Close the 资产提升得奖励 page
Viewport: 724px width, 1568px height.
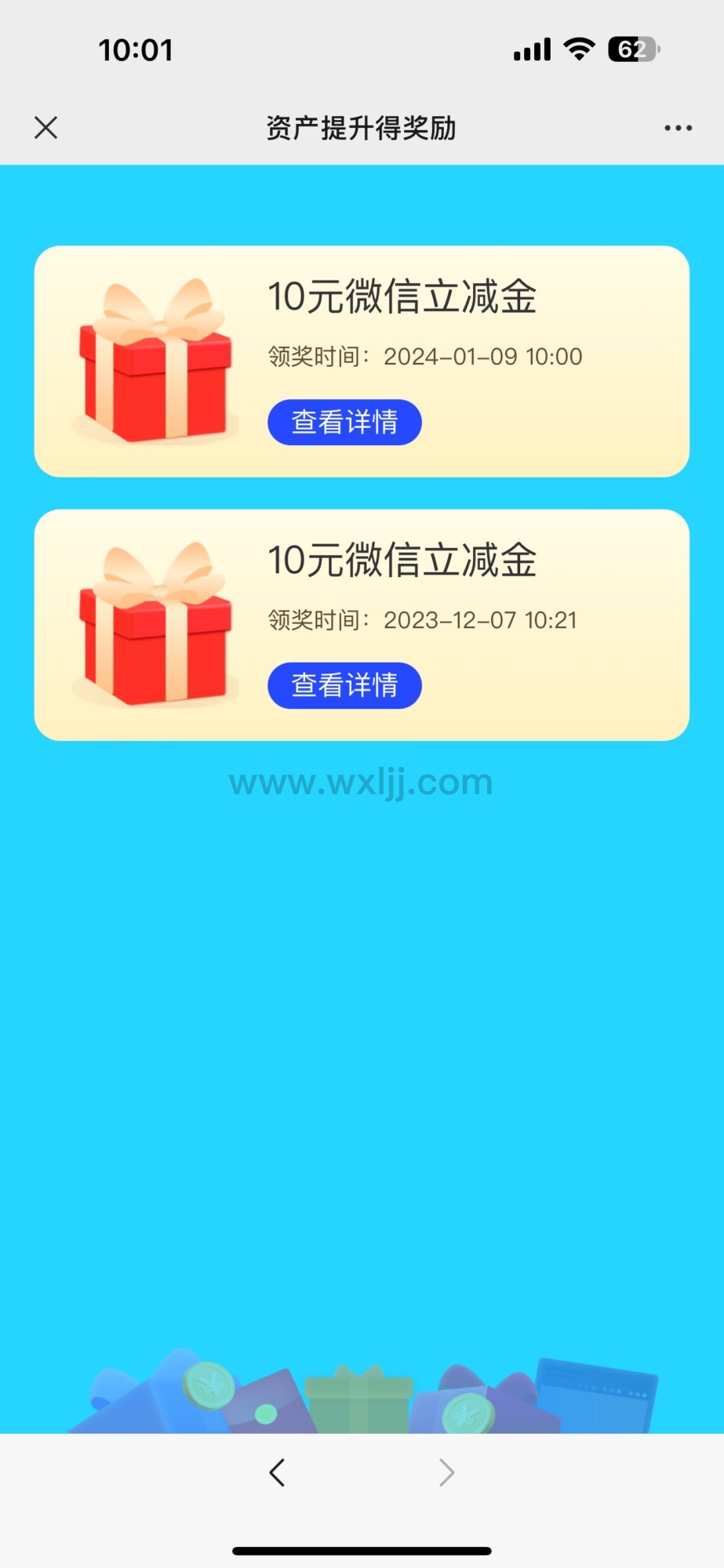coord(46,128)
